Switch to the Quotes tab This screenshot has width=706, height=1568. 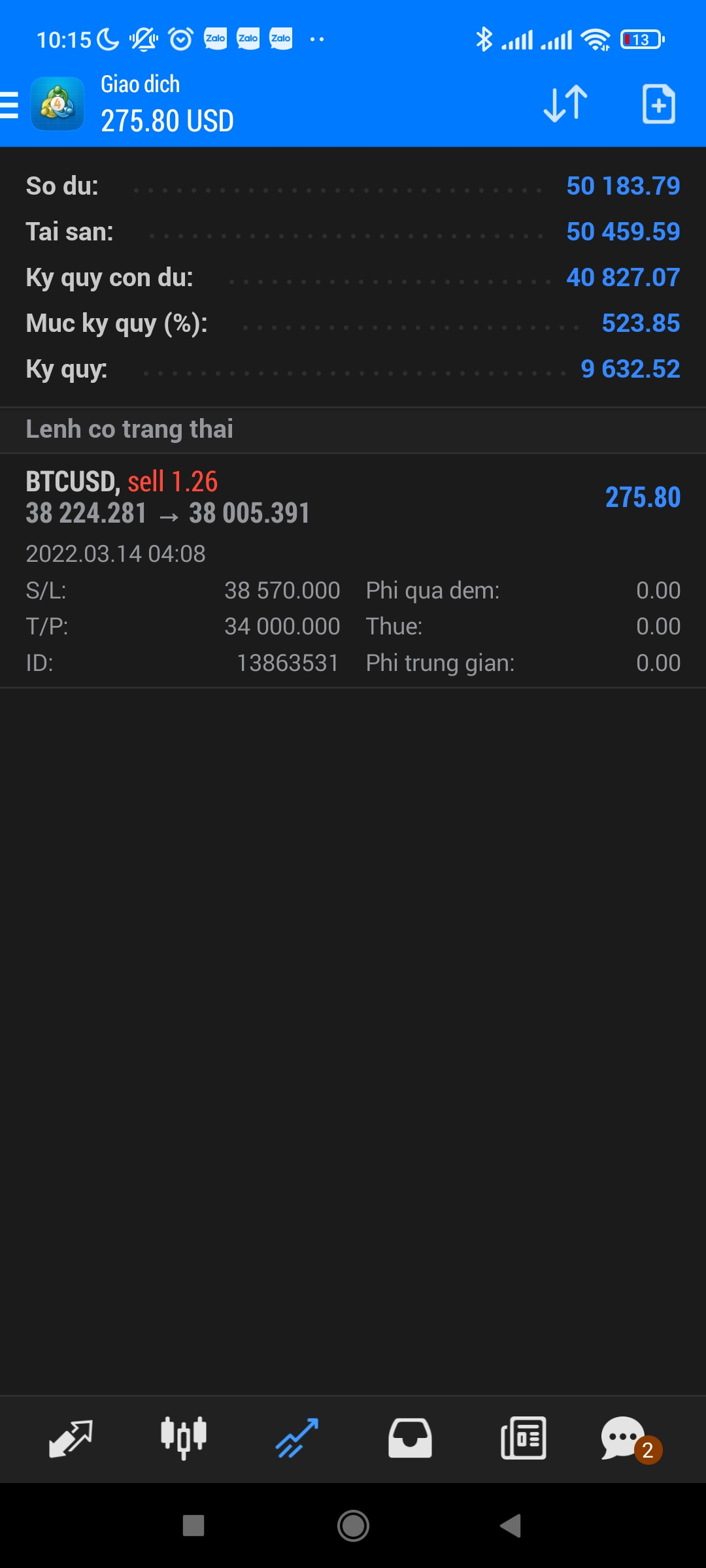pos(71,1438)
